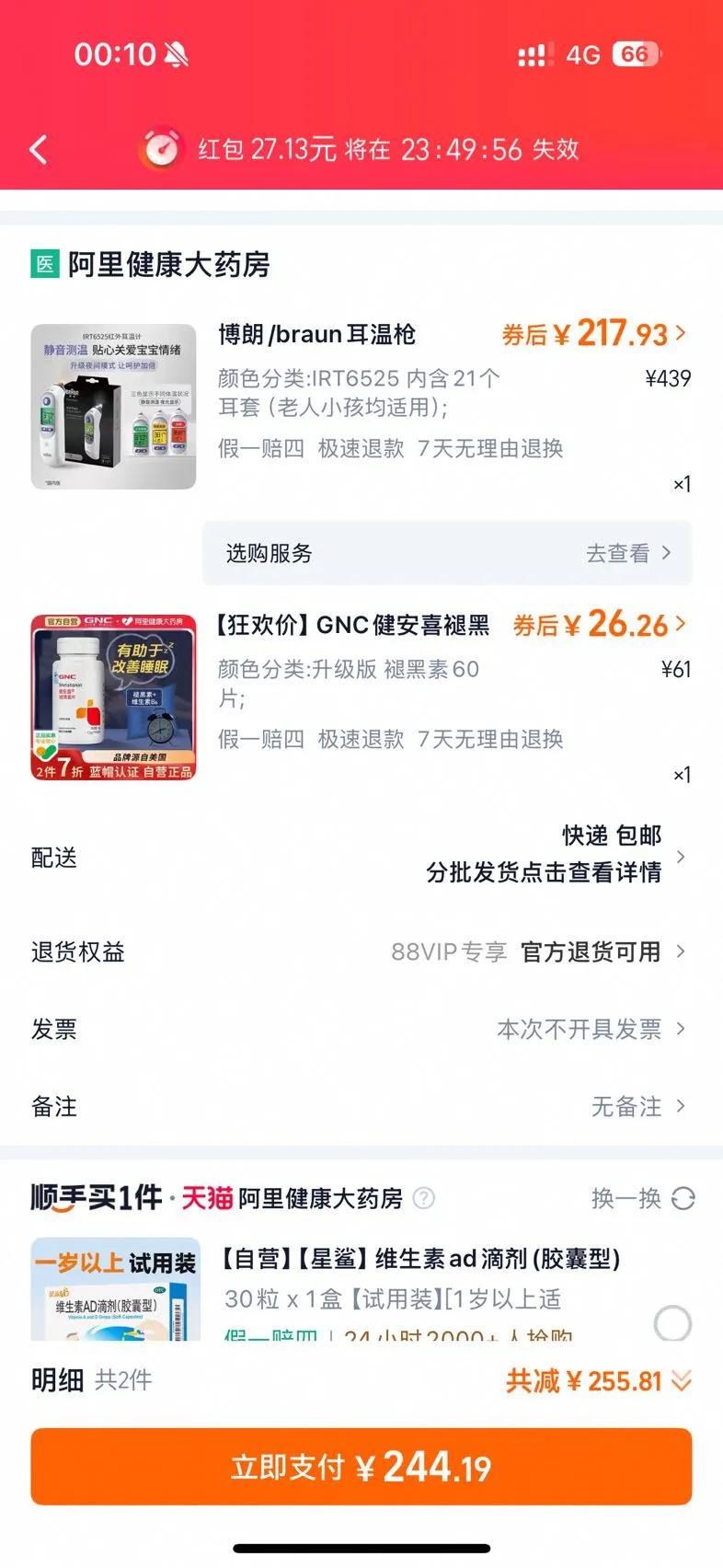The image size is (723, 1568).
Task: View 券后 ¥217.93 price details
Action: tap(594, 334)
